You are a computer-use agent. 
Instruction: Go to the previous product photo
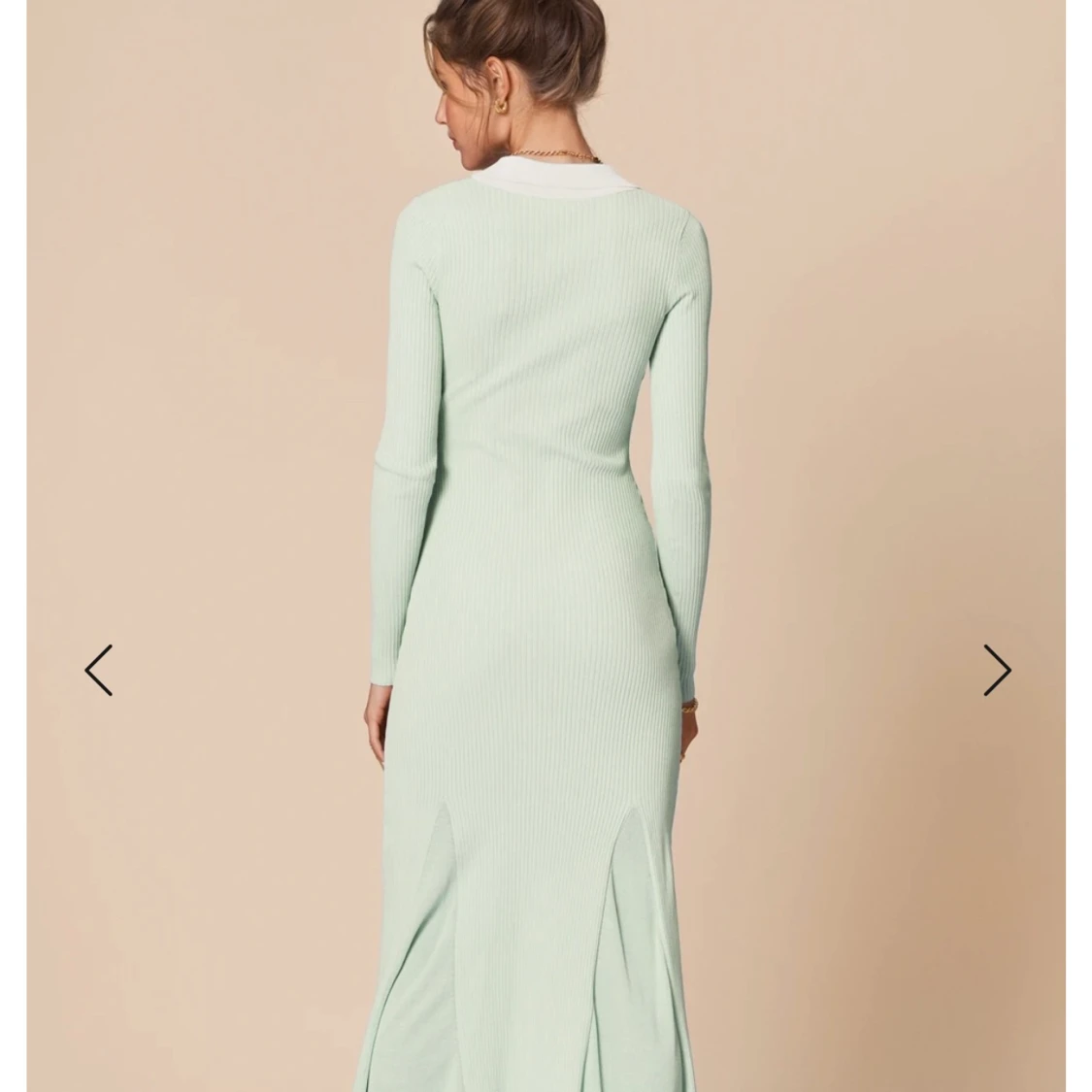tap(98, 670)
